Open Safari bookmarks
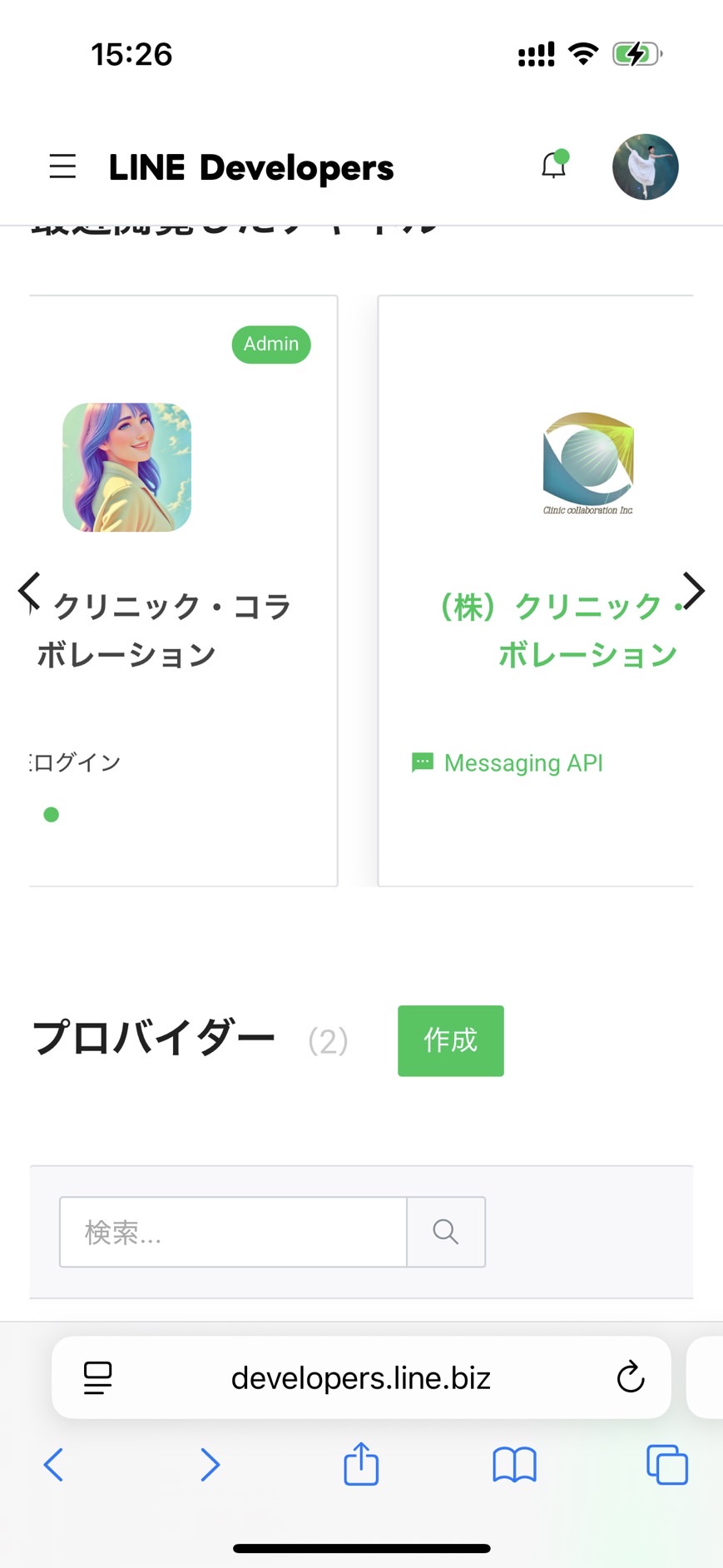The width and height of the screenshot is (723, 1568). pyautogui.click(x=514, y=1465)
